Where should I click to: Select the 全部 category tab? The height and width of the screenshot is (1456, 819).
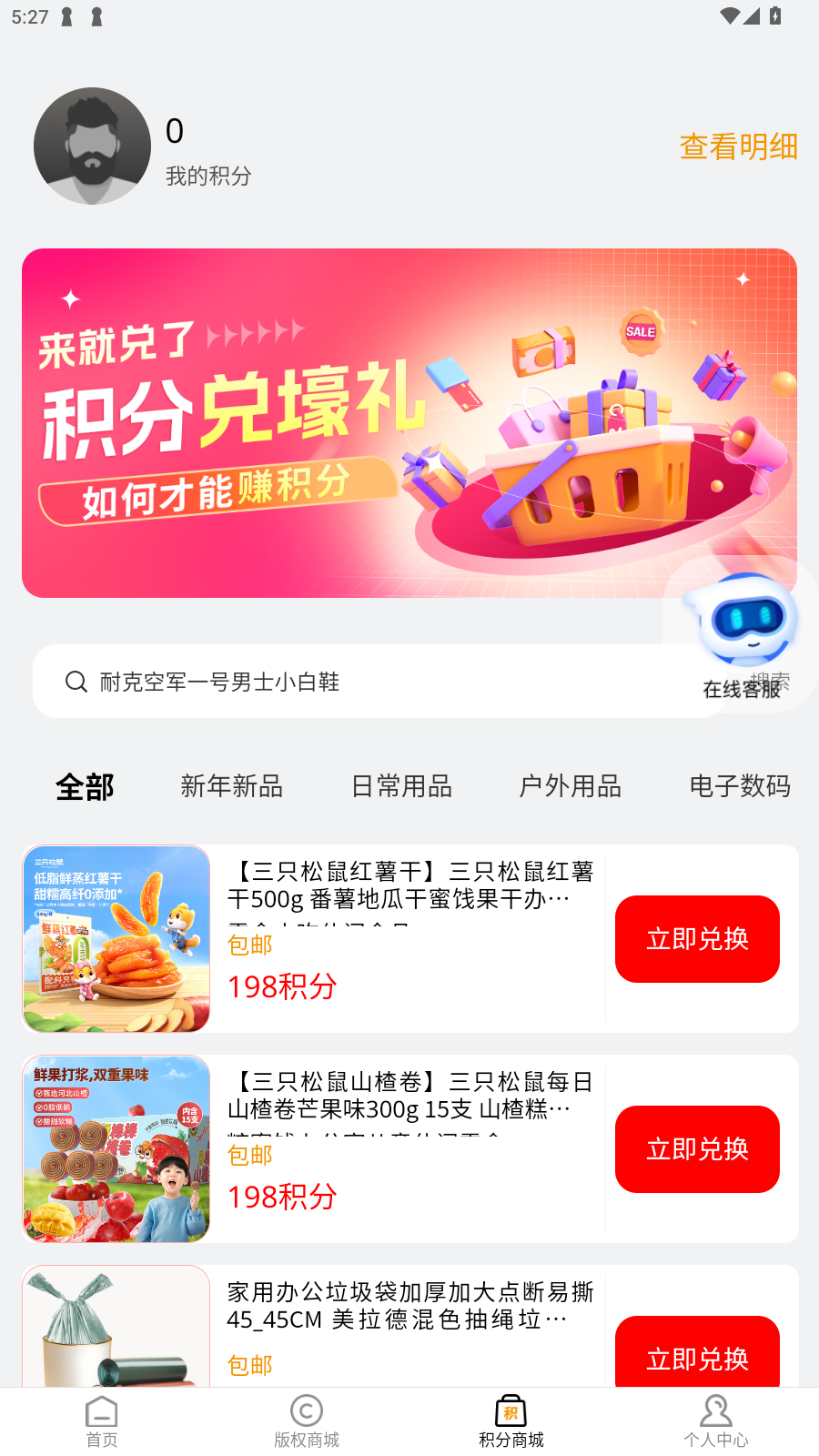85,786
